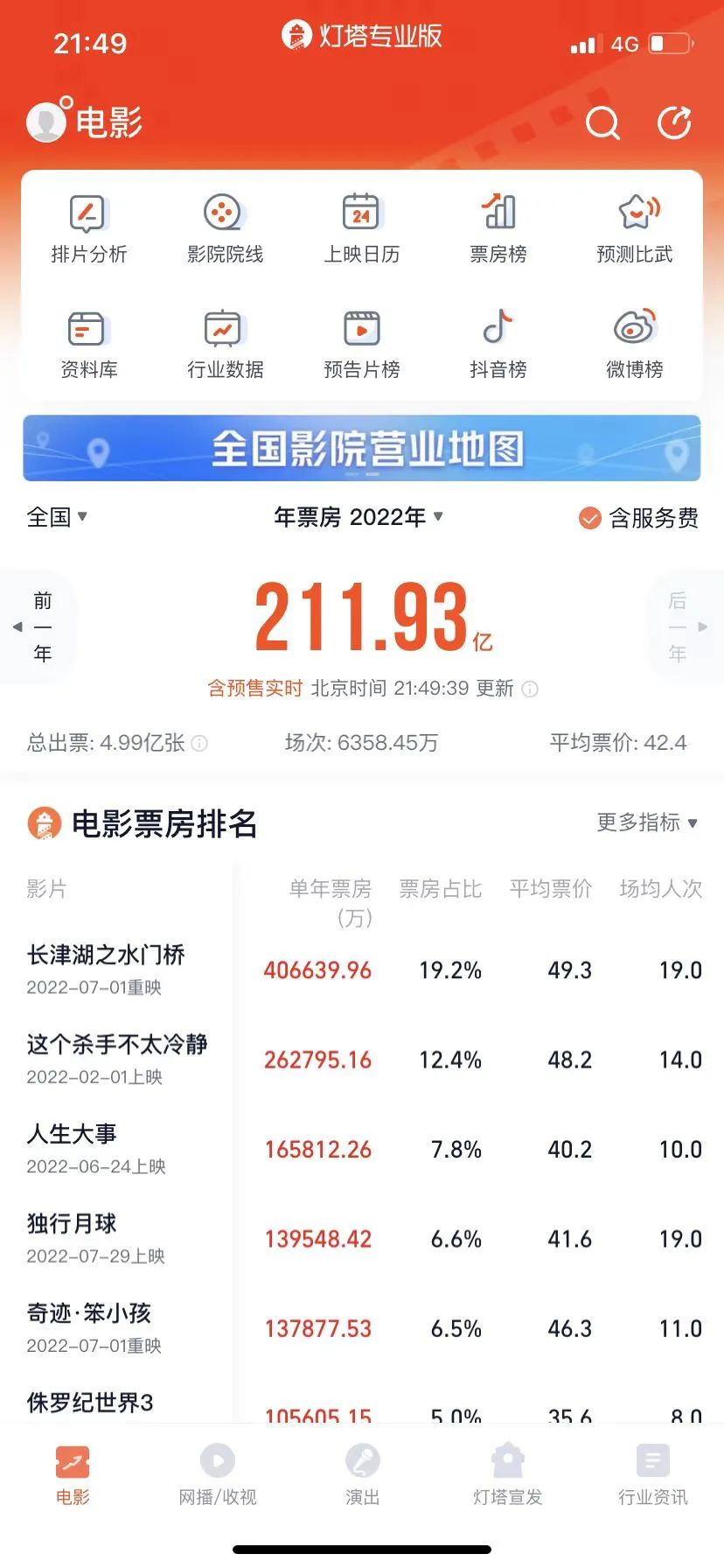Open 上映日历 calendar
The image size is (724, 1568).
coord(361,227)
